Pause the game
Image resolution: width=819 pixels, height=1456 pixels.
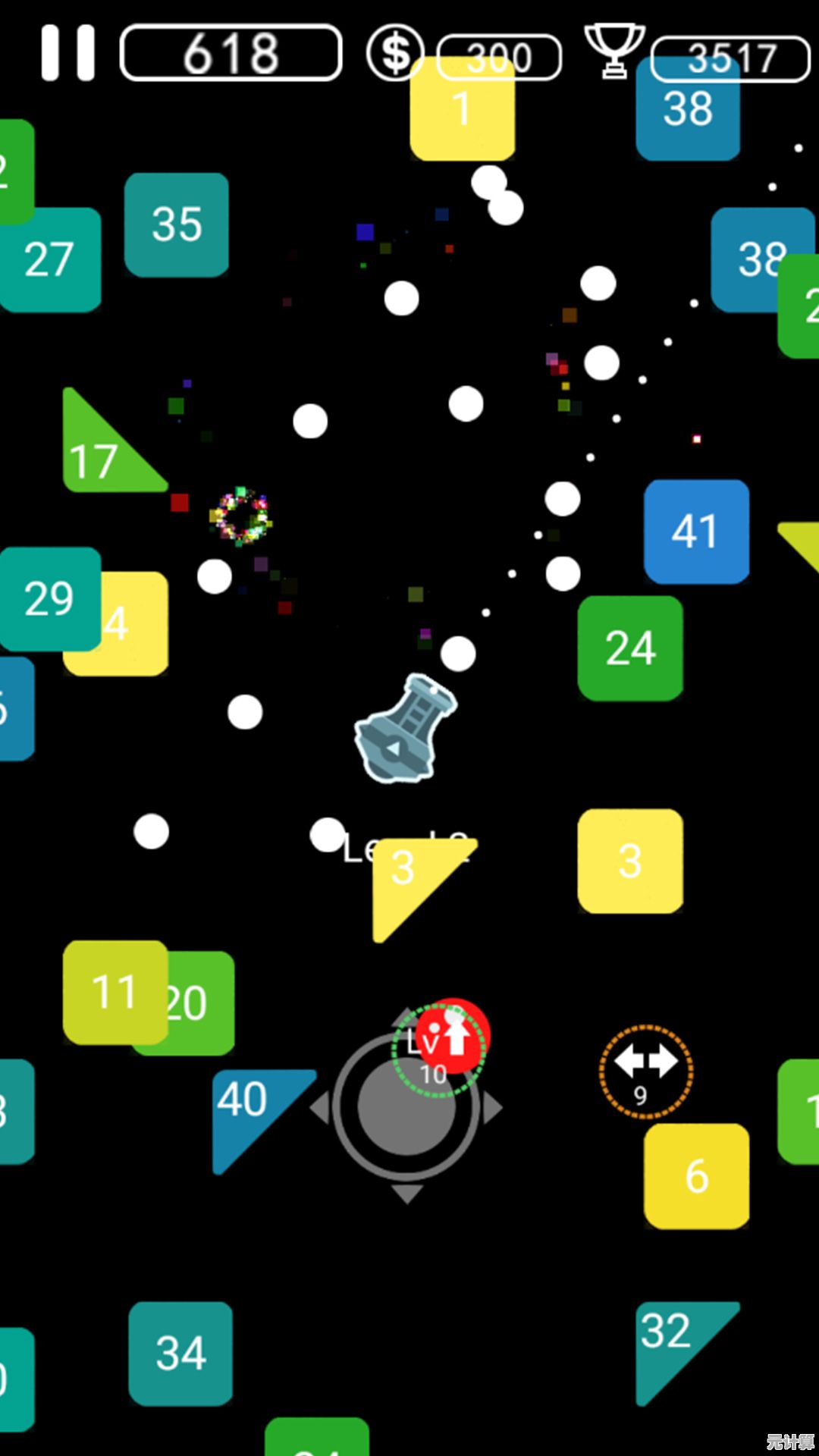pos(67,53)
